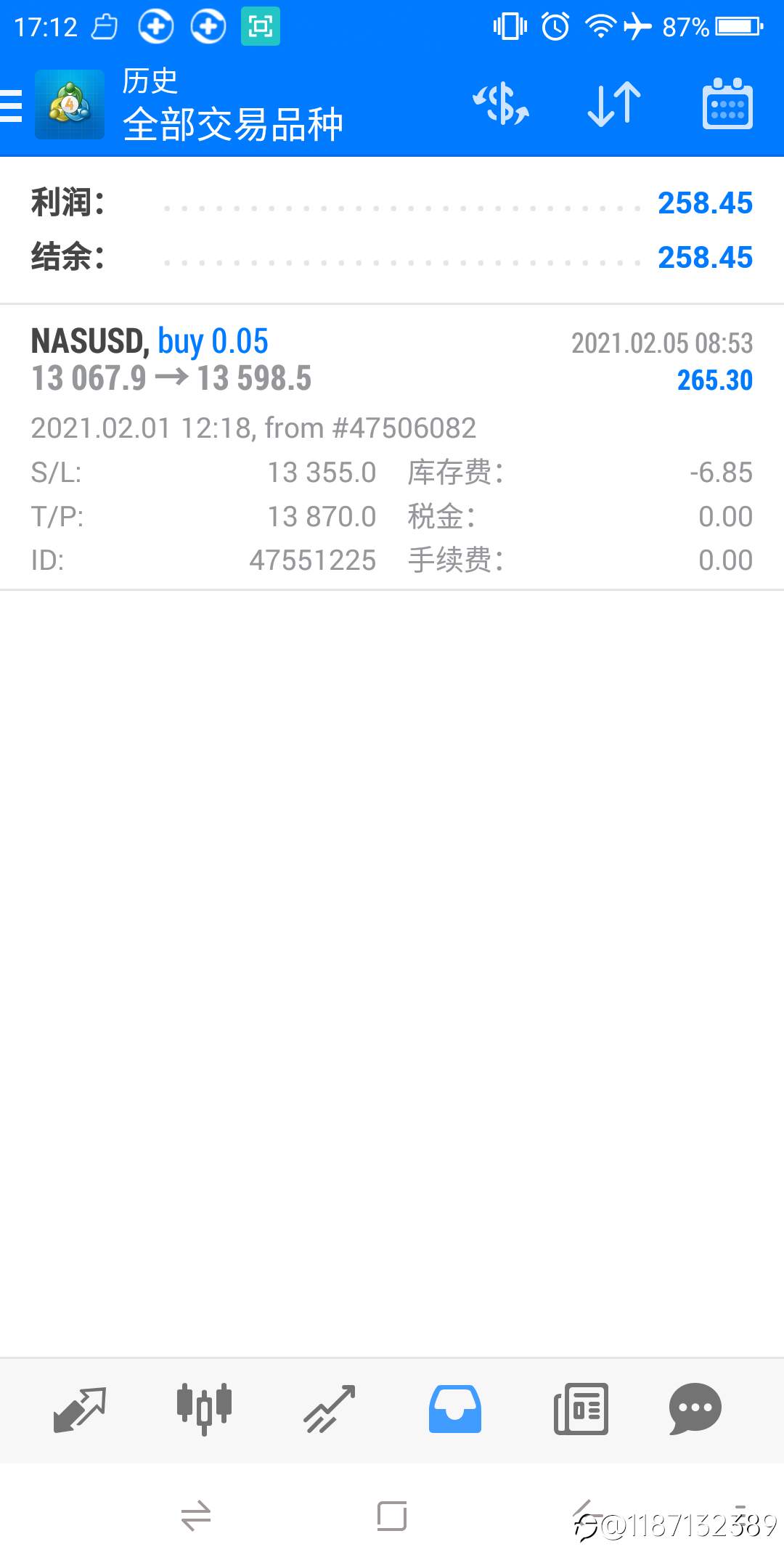Select the History inbox tab
This screenshot has width=784, height=1568.
(455, 1409)
